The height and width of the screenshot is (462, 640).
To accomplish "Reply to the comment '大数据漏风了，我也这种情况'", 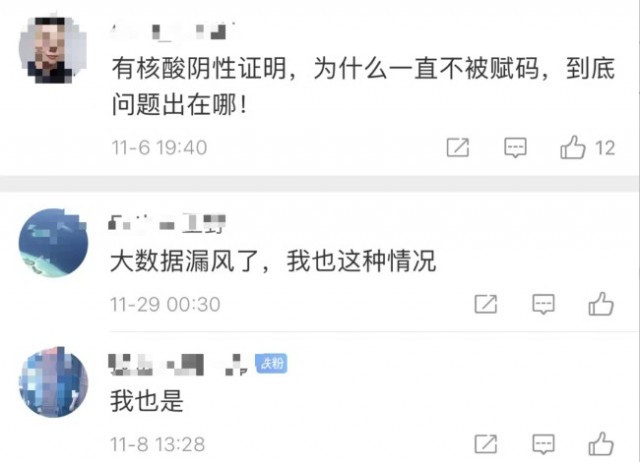I will click(x=543, y=303).
